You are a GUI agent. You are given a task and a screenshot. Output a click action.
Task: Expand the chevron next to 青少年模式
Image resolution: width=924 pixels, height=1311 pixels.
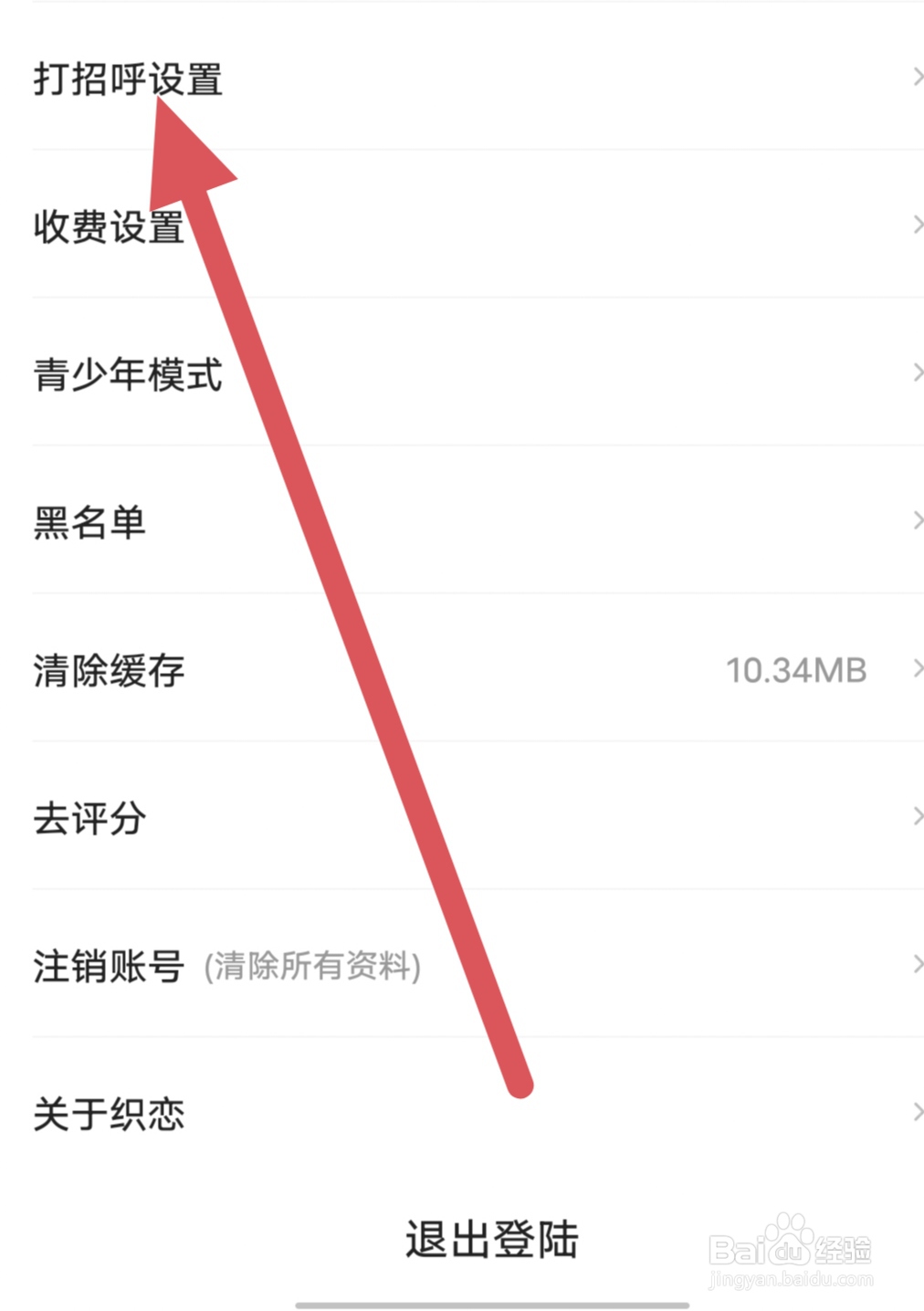[916, 372]
